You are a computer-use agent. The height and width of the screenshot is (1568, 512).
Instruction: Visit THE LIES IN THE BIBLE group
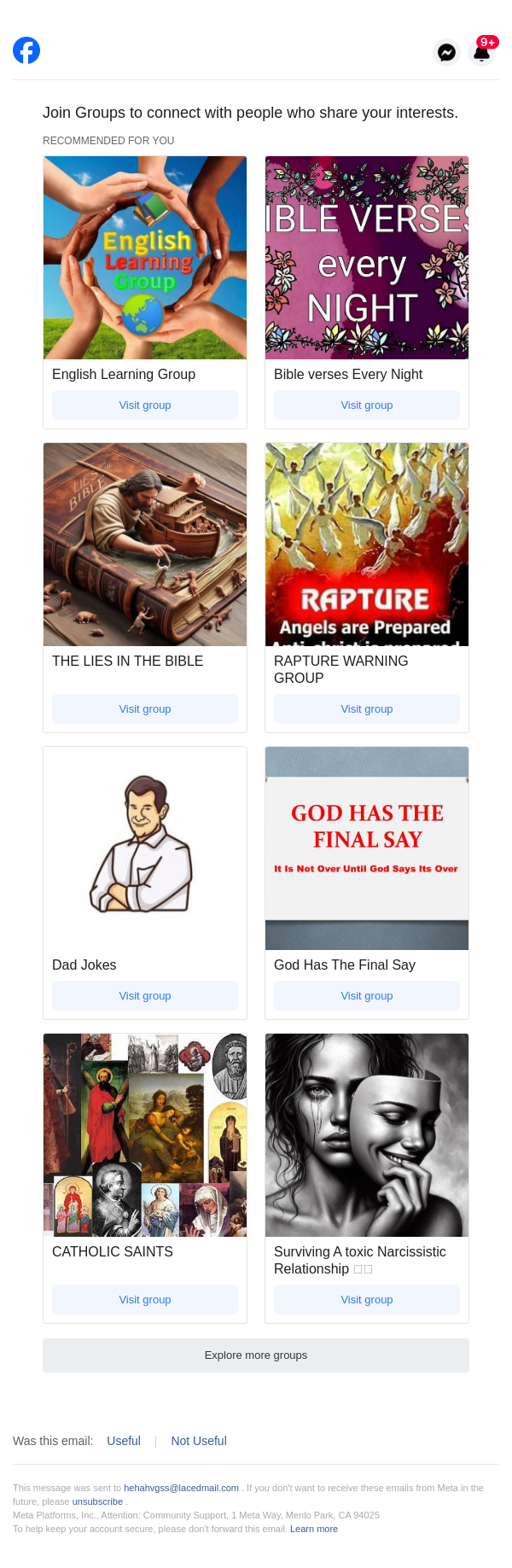pos(145,709)
